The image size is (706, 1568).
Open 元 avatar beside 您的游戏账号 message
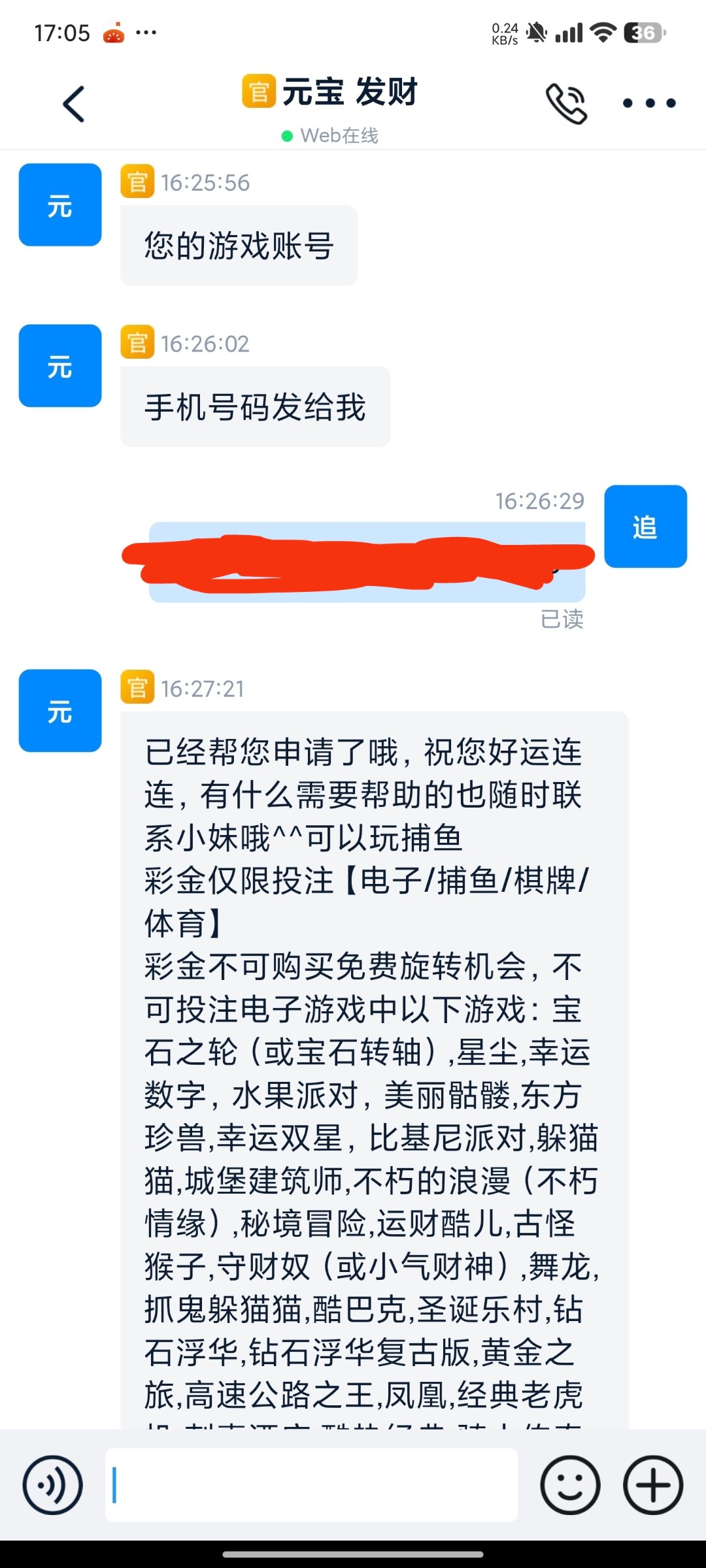coord(60,205)
